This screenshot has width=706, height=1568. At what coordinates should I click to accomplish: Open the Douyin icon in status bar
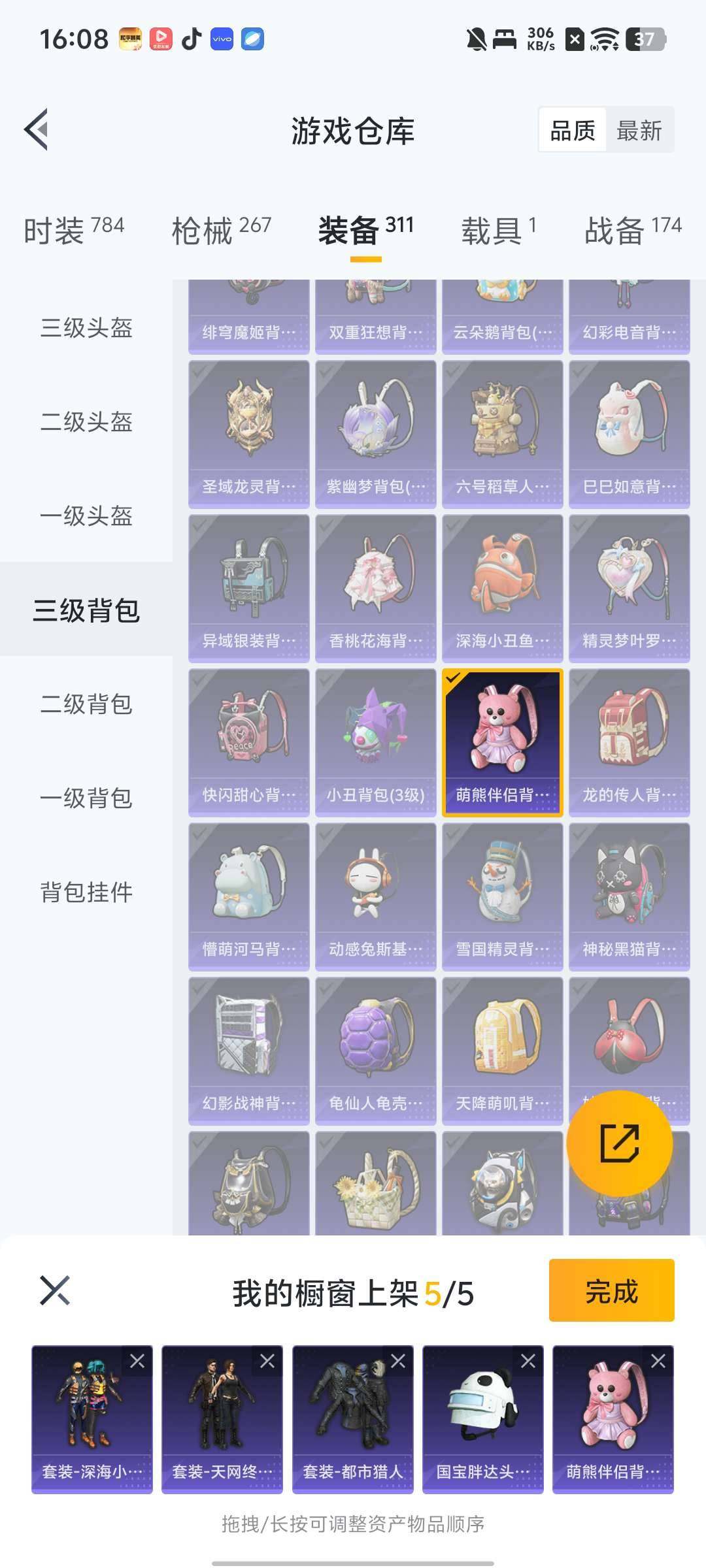click(190, 39)
